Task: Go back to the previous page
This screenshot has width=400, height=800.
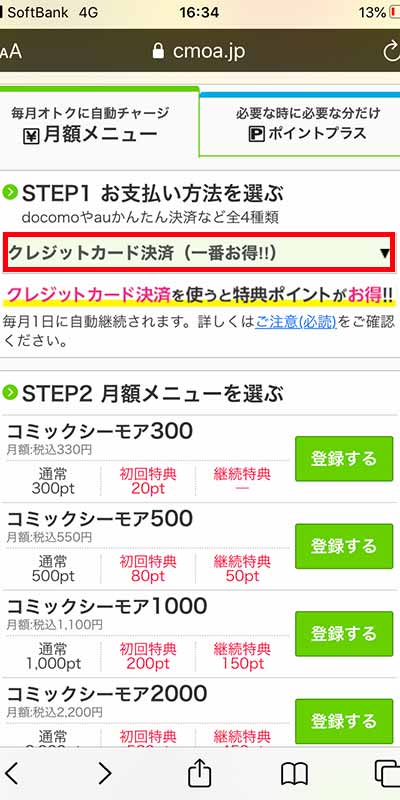Action: point(11,774)
